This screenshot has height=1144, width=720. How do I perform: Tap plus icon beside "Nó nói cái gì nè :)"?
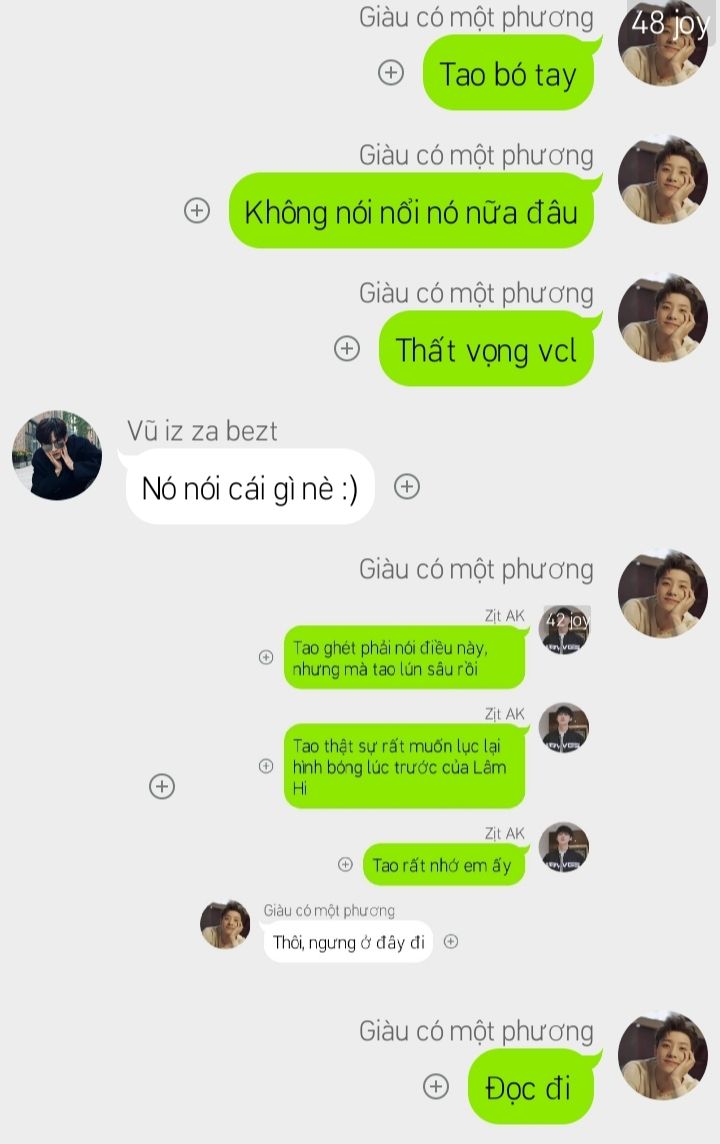(x=406, y=486)
